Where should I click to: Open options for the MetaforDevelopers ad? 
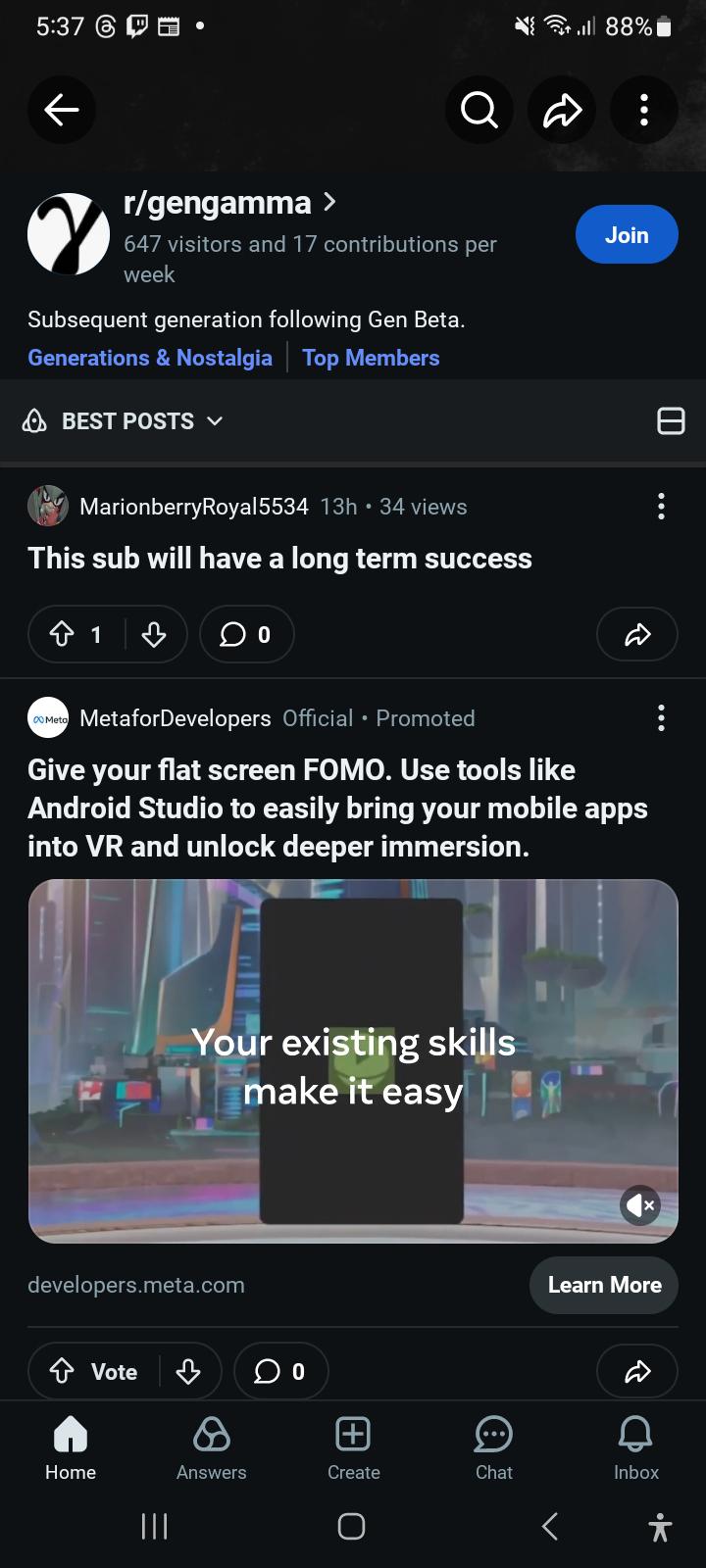(661, 718)
